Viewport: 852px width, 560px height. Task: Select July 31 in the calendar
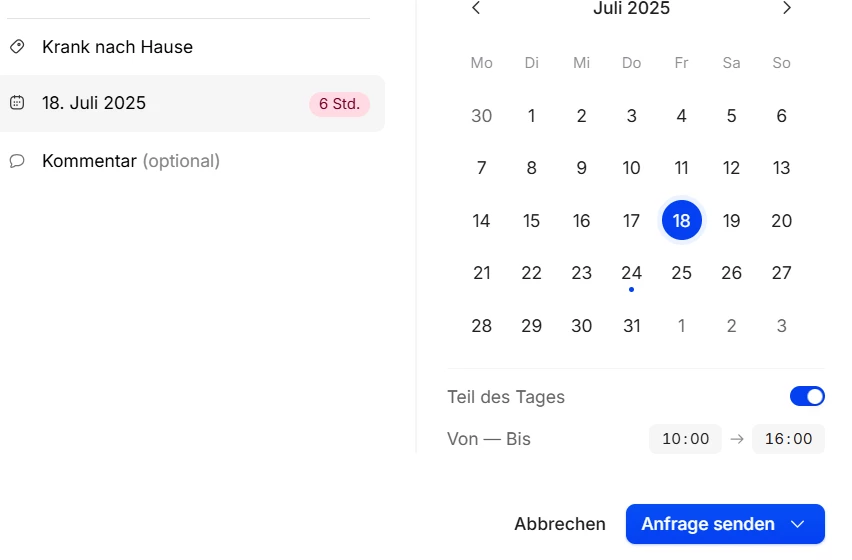click(x=631, y=326)
